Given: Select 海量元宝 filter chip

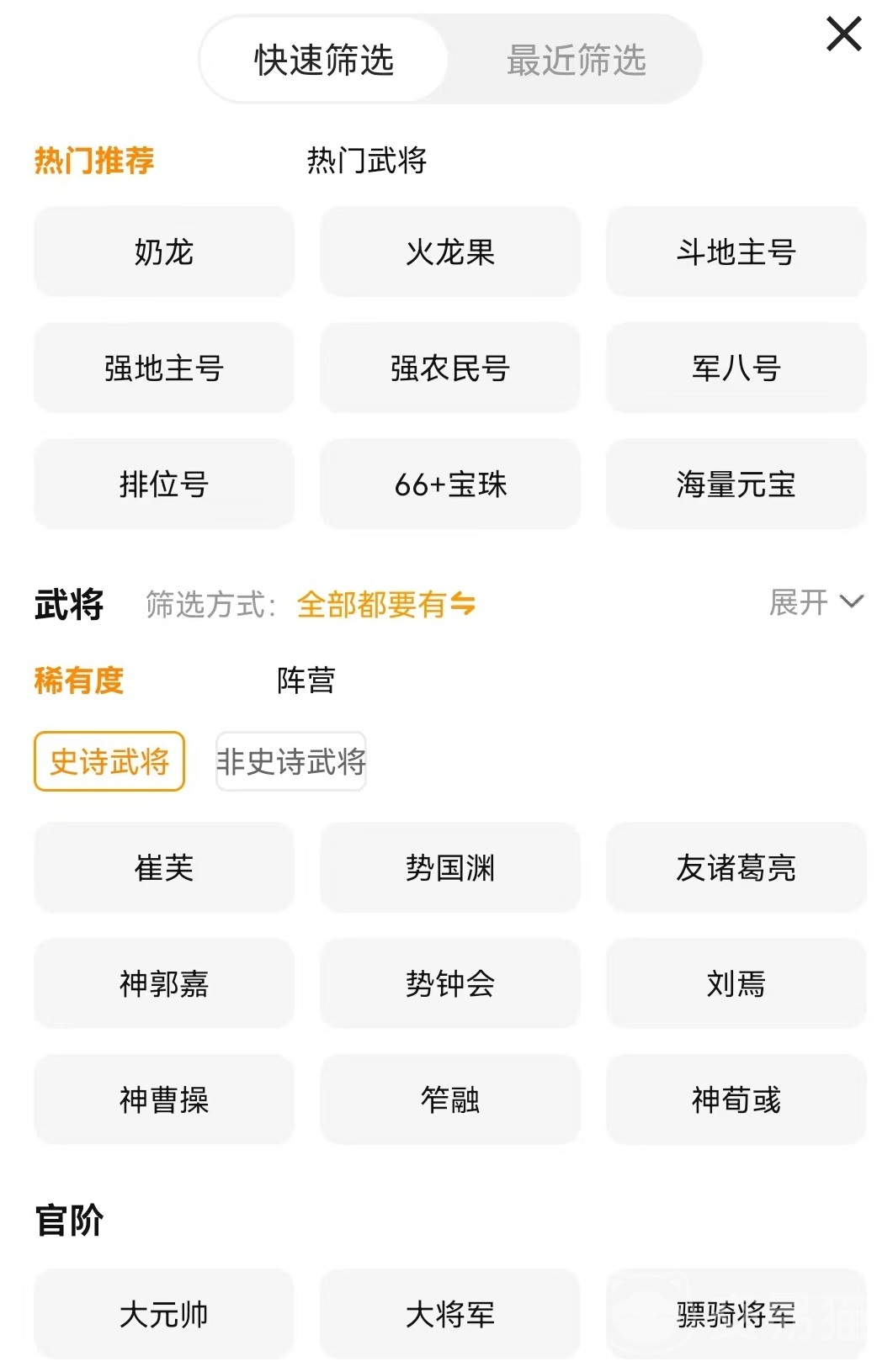Looking at the screenshot, I should pyautogui.click(x=736, y=484).
